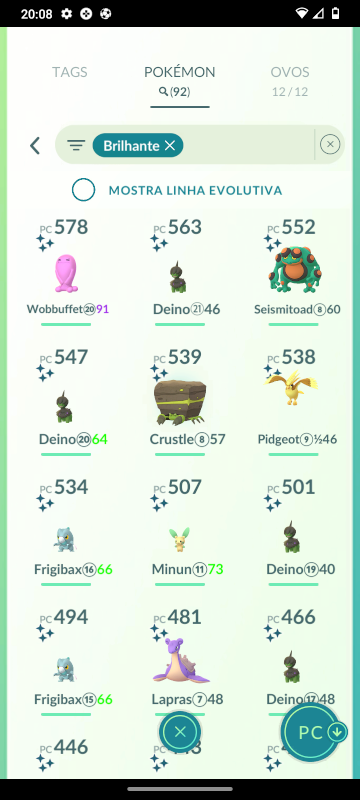Open Minun with PC 507
Viewport: 360px width, 800px height.
179,531
